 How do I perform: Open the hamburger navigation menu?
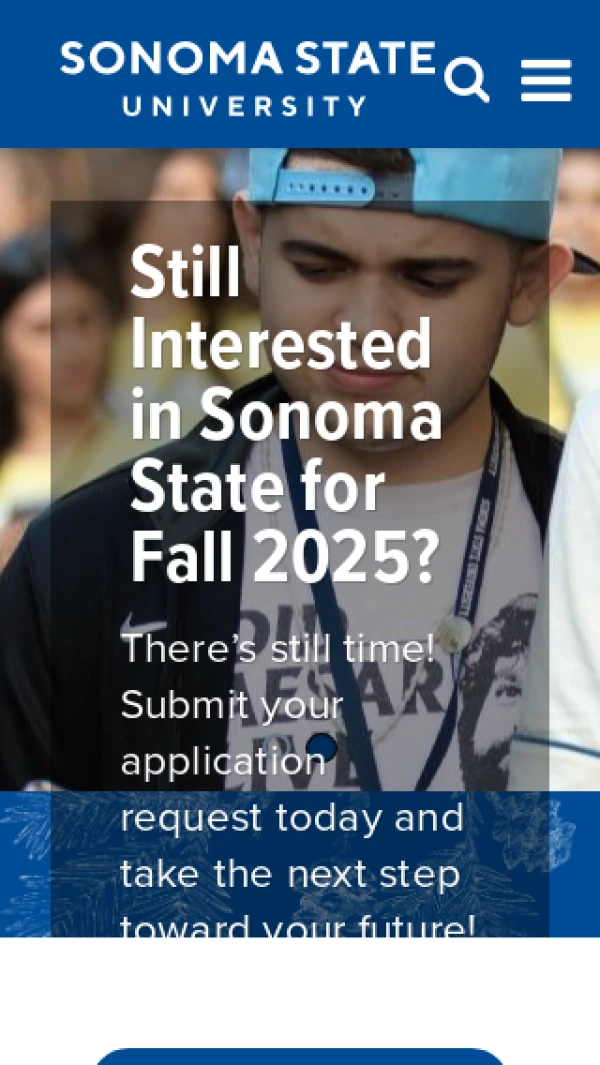click(x=546, y=80)
